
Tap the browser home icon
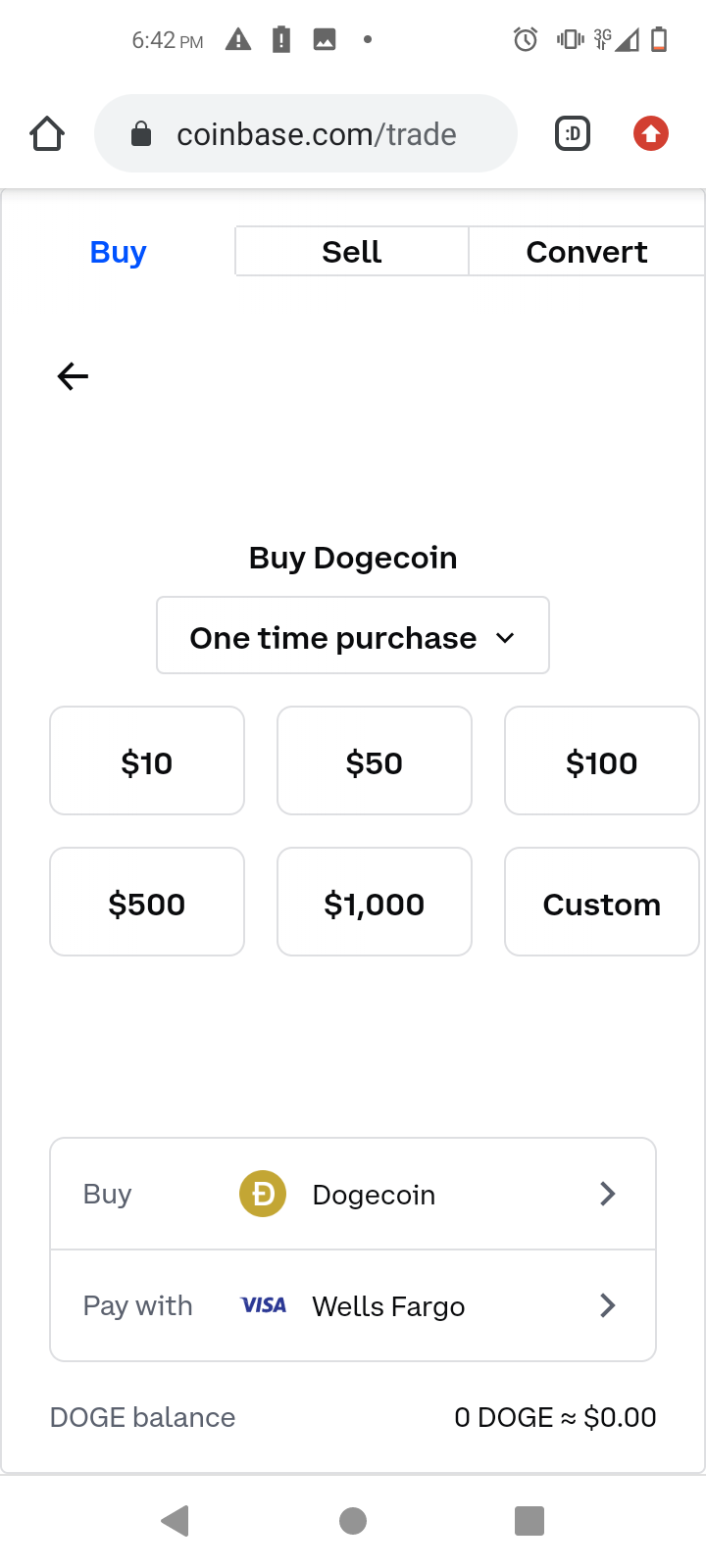pos(47,133)
